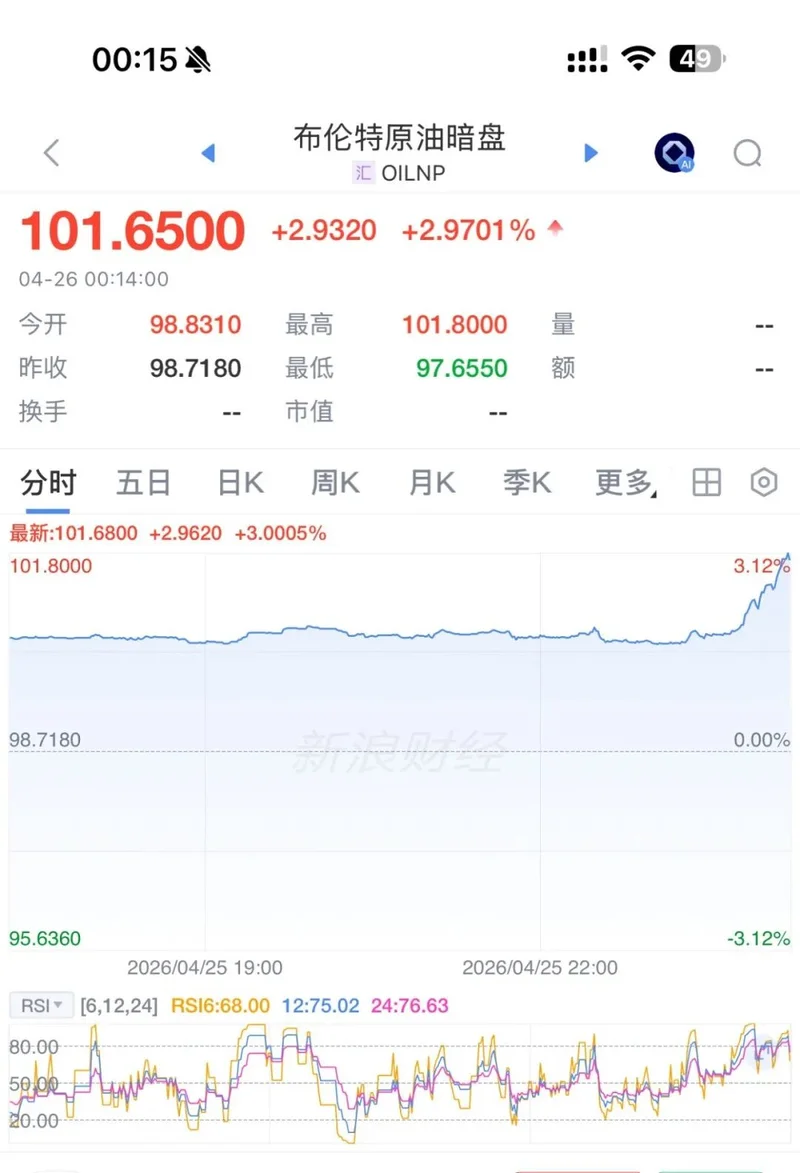
Task: Show the 周K chart
Action: 335,483
